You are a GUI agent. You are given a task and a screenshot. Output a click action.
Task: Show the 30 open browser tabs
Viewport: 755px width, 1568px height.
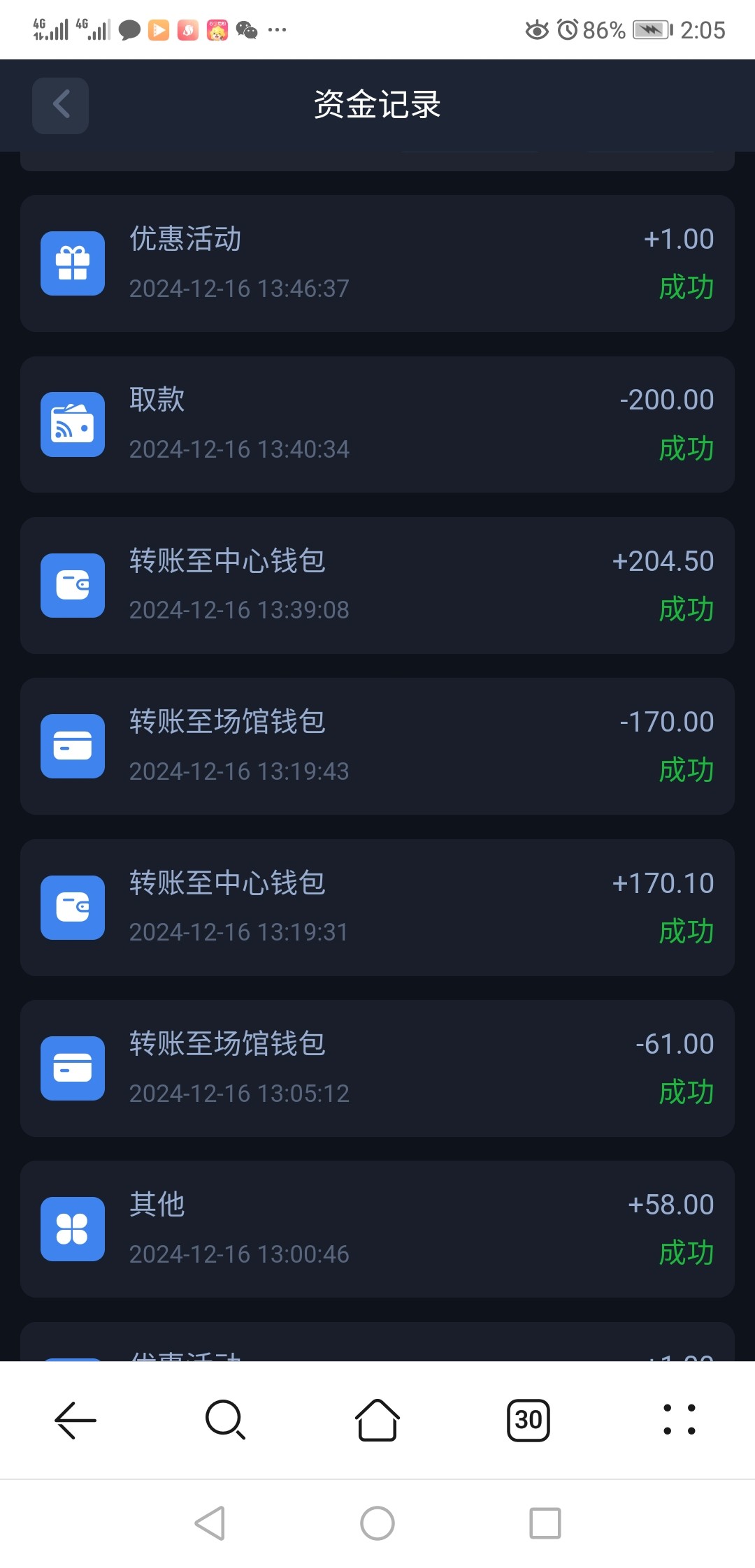click(528, 1421)
